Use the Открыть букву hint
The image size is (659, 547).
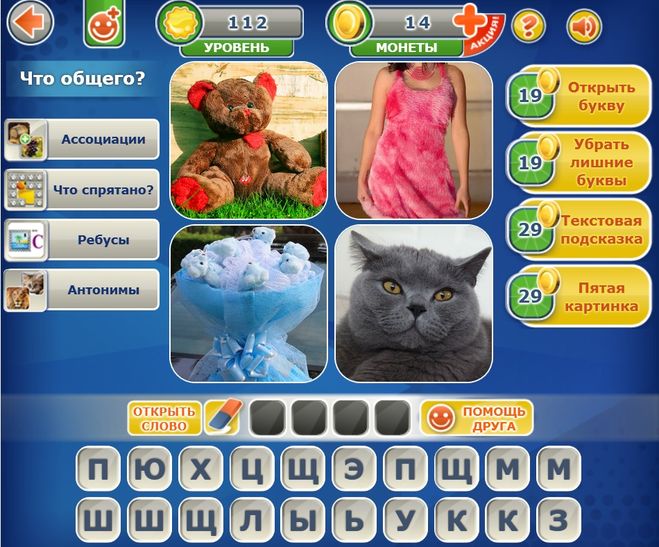click(x=580, y=97)
